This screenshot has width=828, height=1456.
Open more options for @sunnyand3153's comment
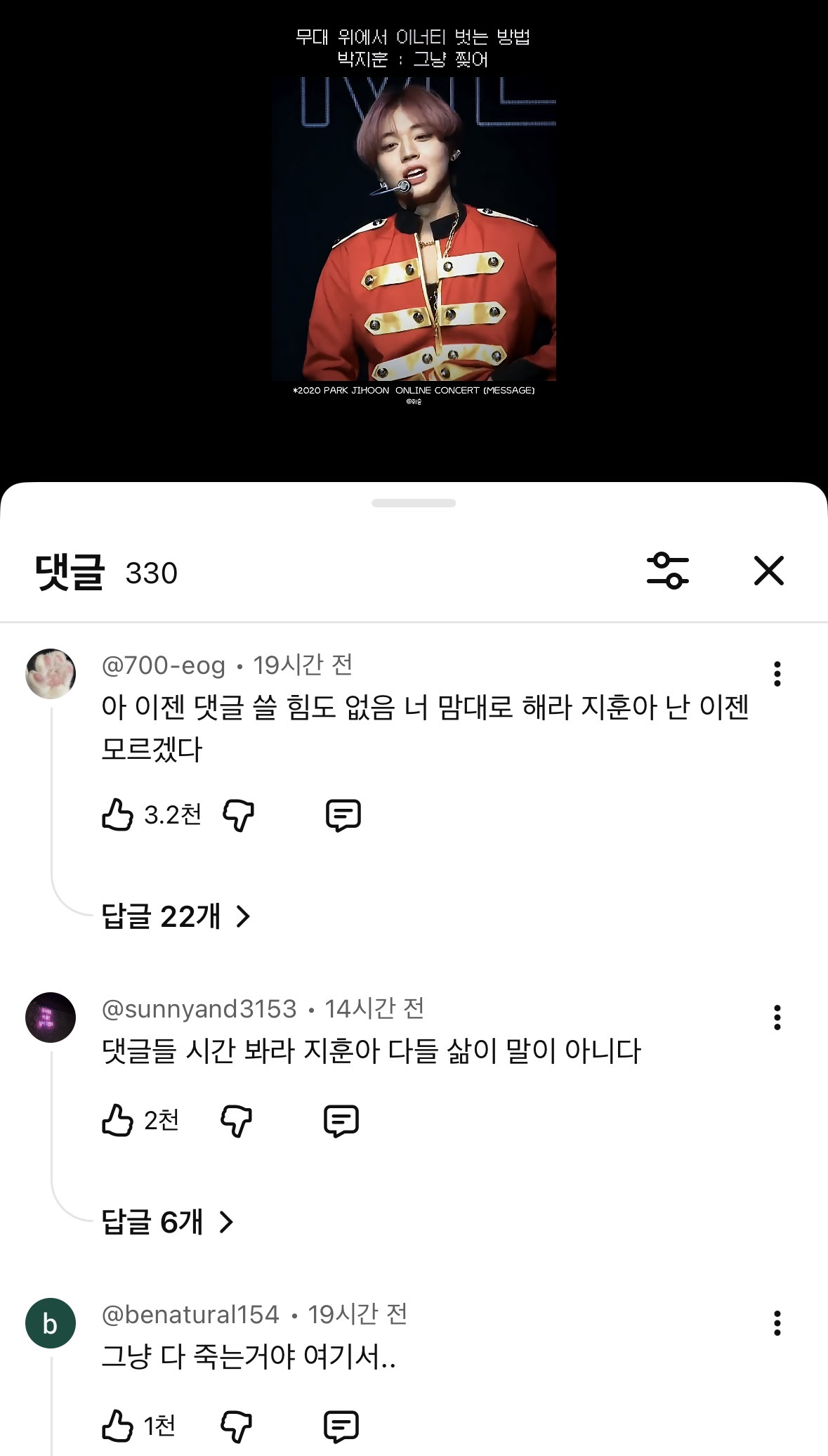[x=777, y=1018]
